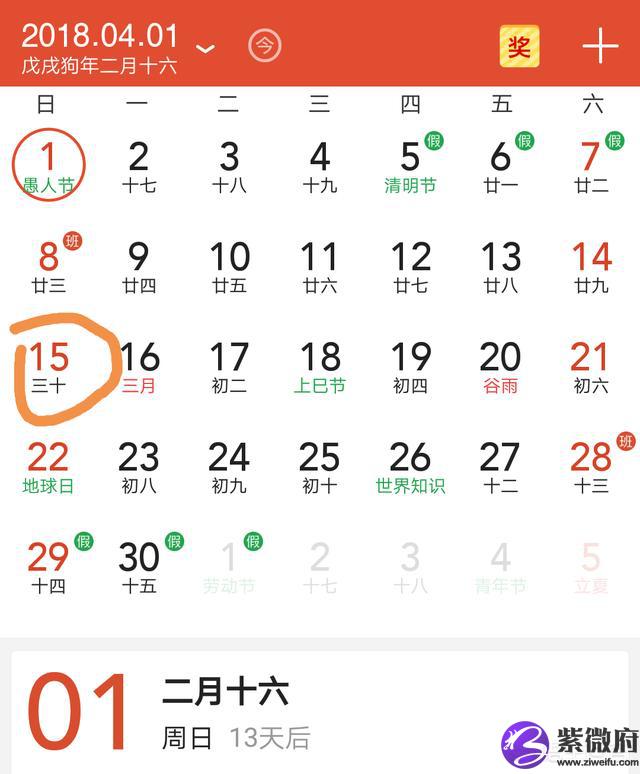Select April 28 marked with 班
The width and height of the screenshot is (640, 774).
[591, 466]
